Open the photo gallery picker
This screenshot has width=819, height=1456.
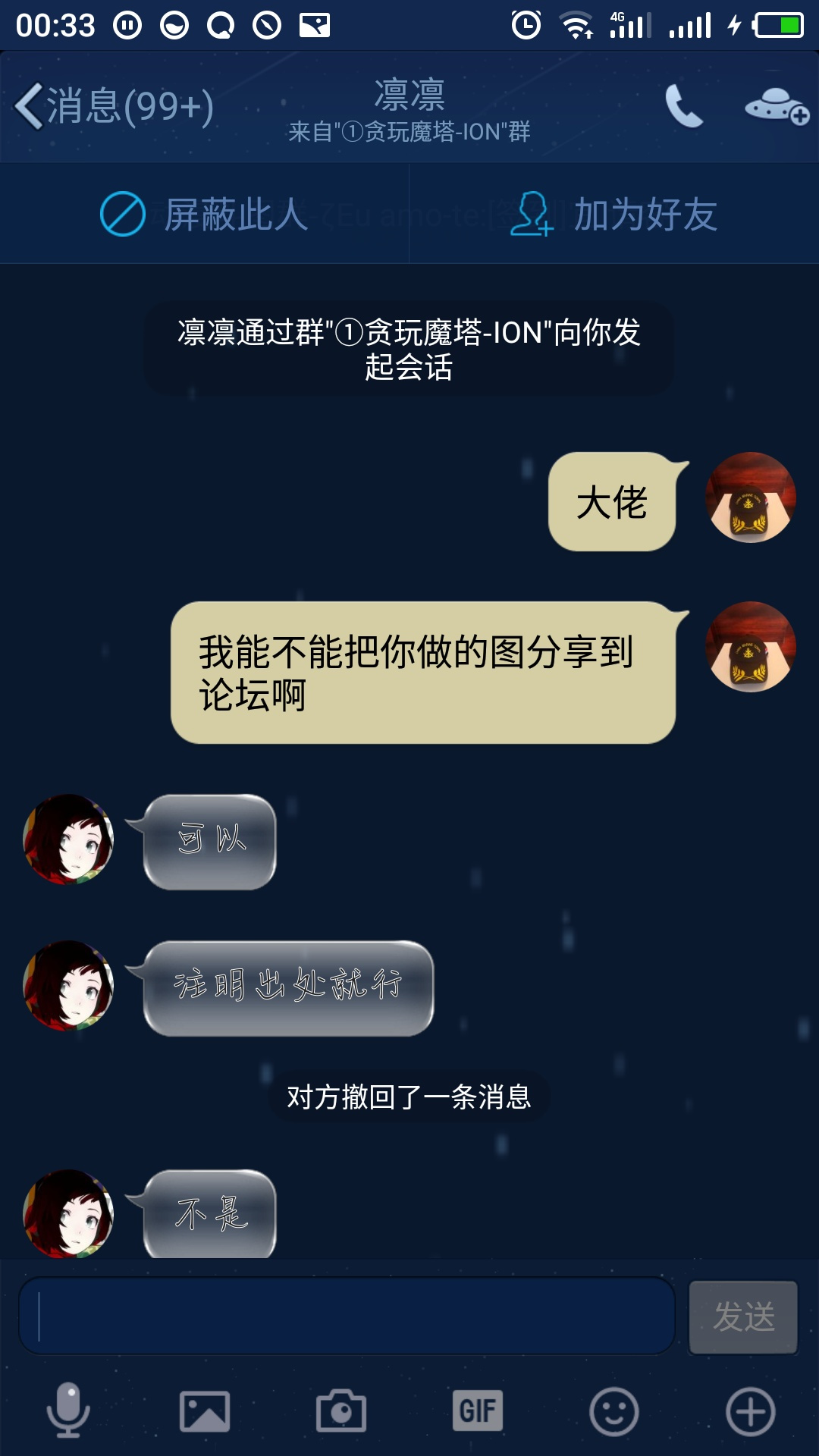(x=205, y=1411)
